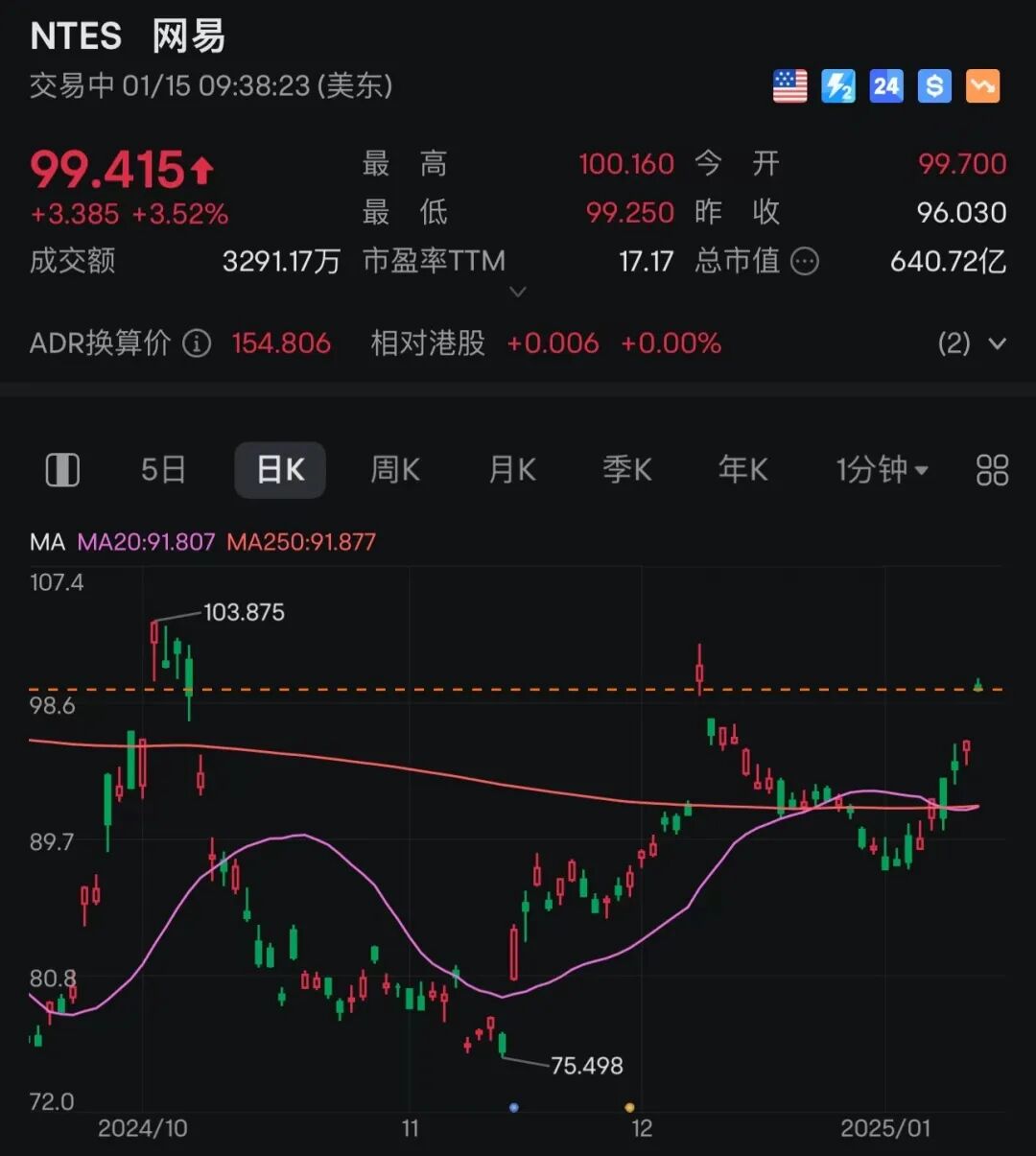The height and width of the screenshot is (1156, 1036).
Task: Switch to the 年K yearly chart
Action: [x=743, y=470]
